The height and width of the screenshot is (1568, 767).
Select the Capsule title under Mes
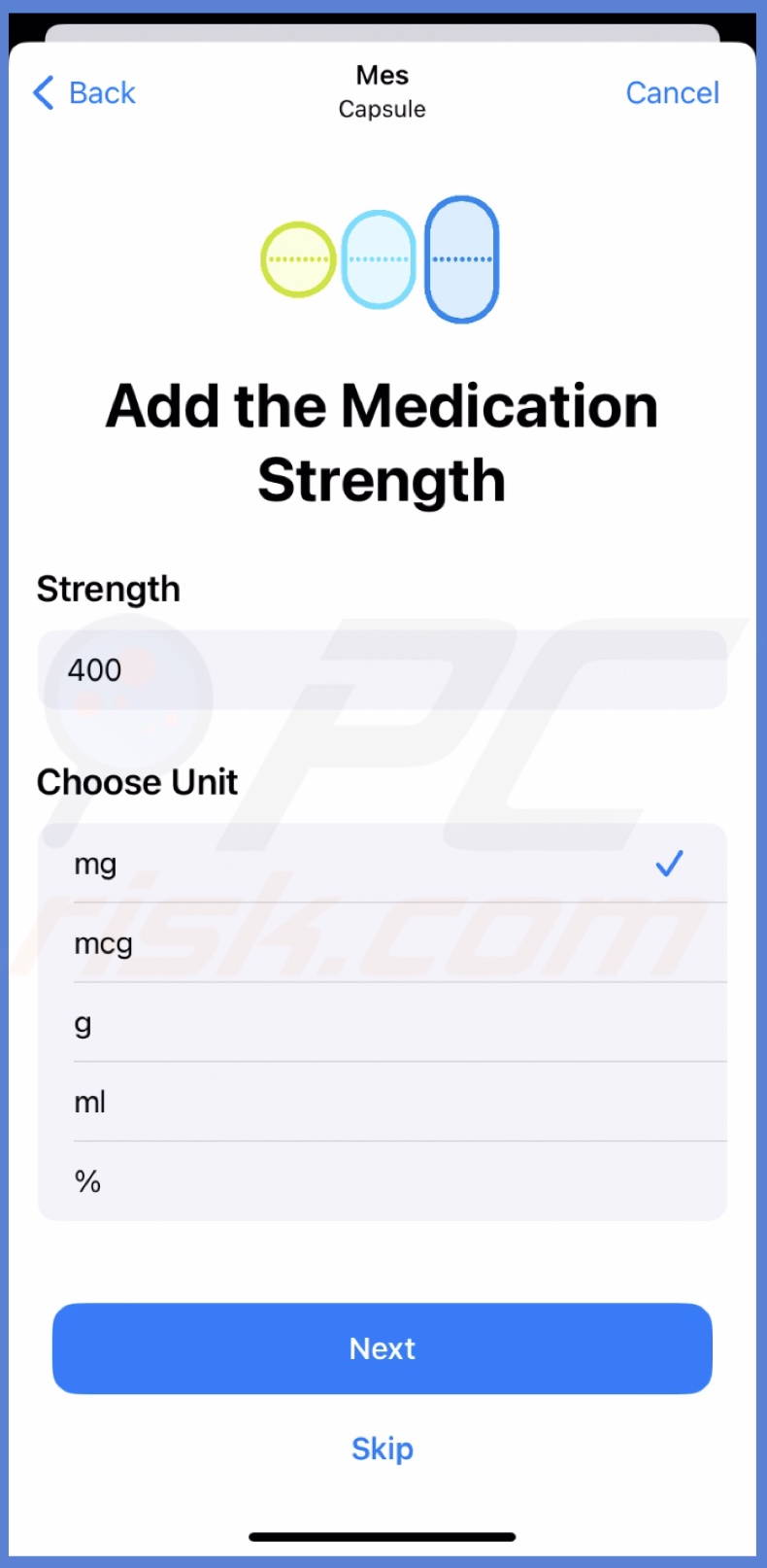382,109
